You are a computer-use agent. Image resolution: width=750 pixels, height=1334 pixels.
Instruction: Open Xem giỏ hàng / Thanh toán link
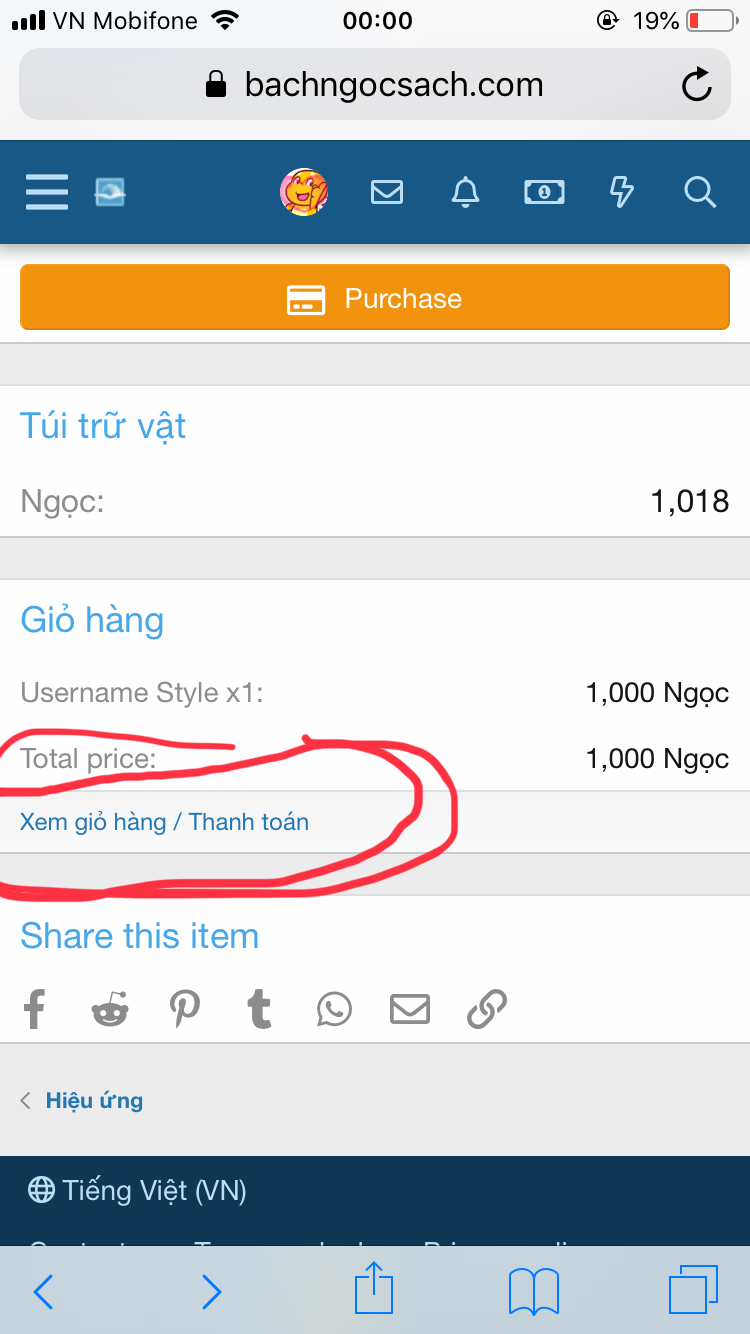tap(164, 821)
